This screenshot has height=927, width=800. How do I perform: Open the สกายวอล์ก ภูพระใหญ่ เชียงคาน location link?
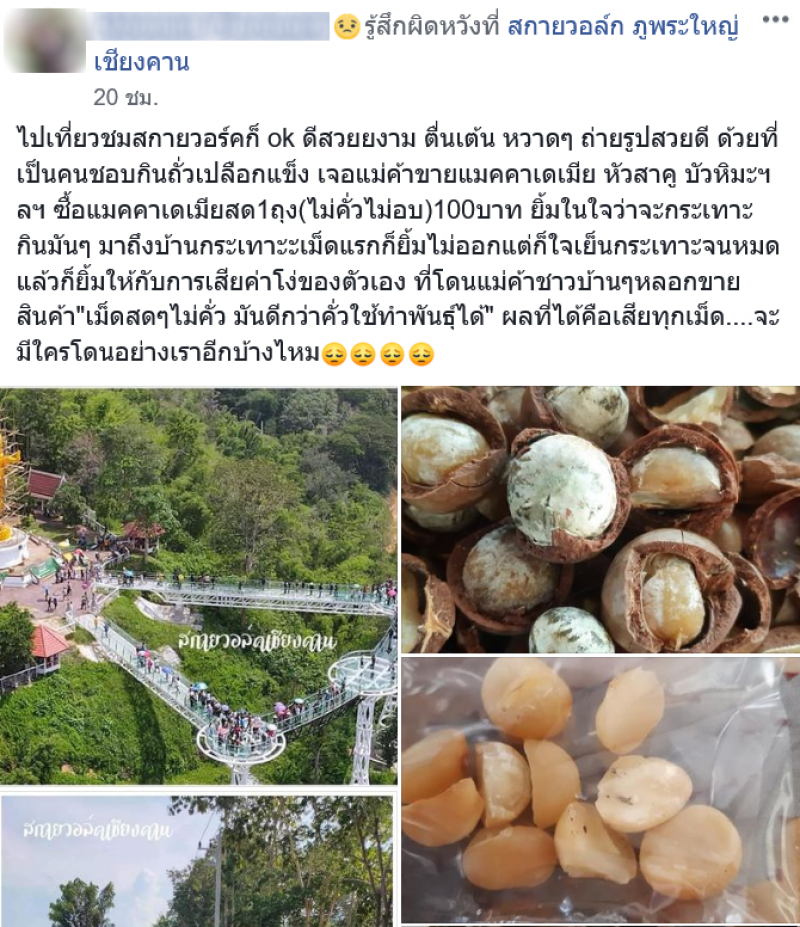coord(622,28)
